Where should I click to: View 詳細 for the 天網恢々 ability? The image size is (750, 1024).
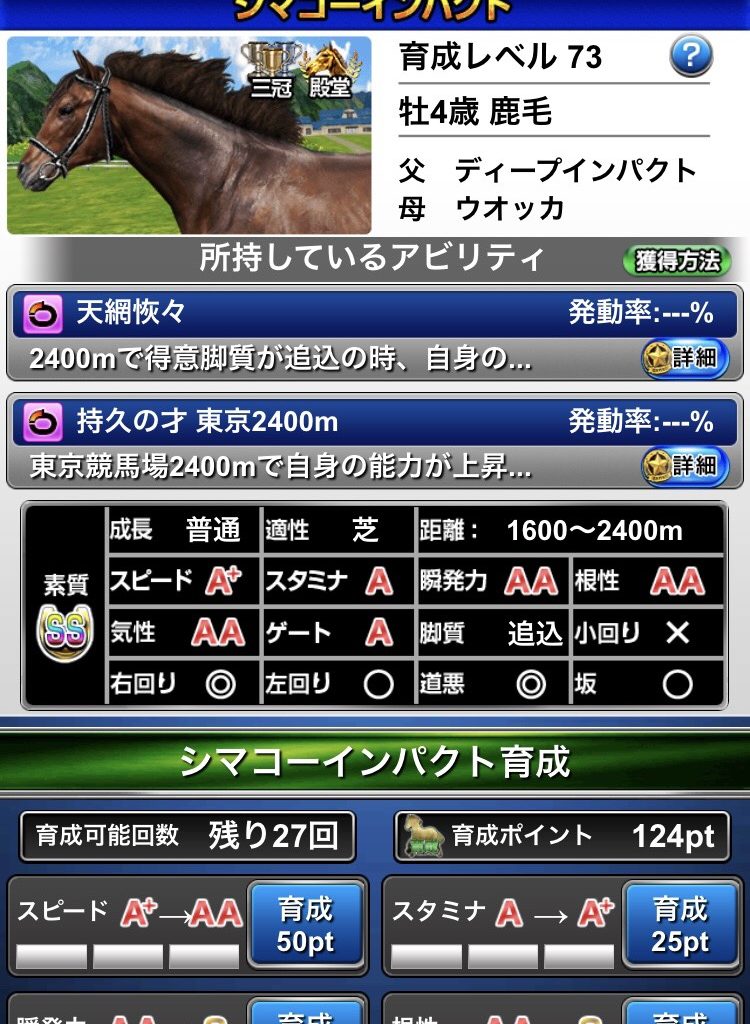pyautogui.click(x=684, y=358)
